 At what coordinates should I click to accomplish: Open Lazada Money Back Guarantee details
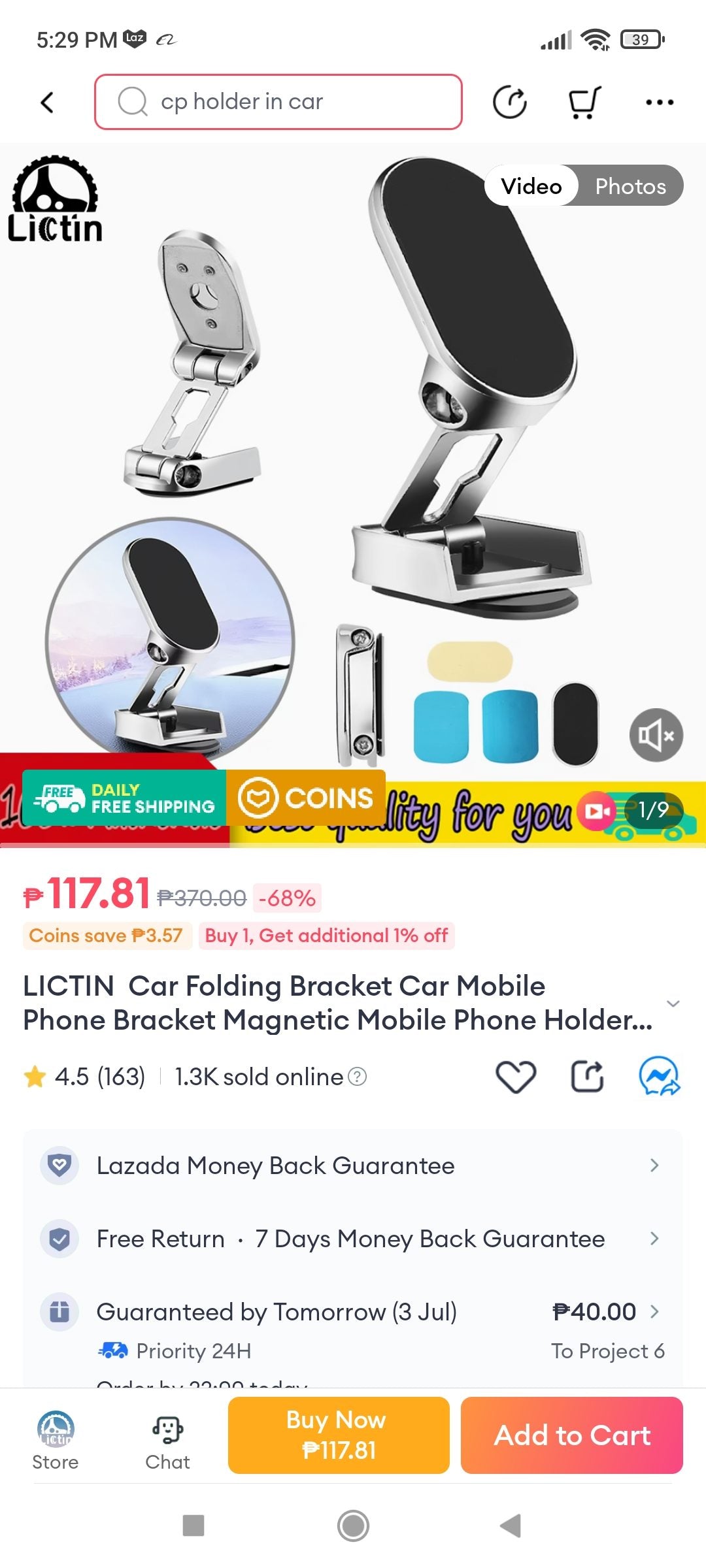pos(353,1166)
